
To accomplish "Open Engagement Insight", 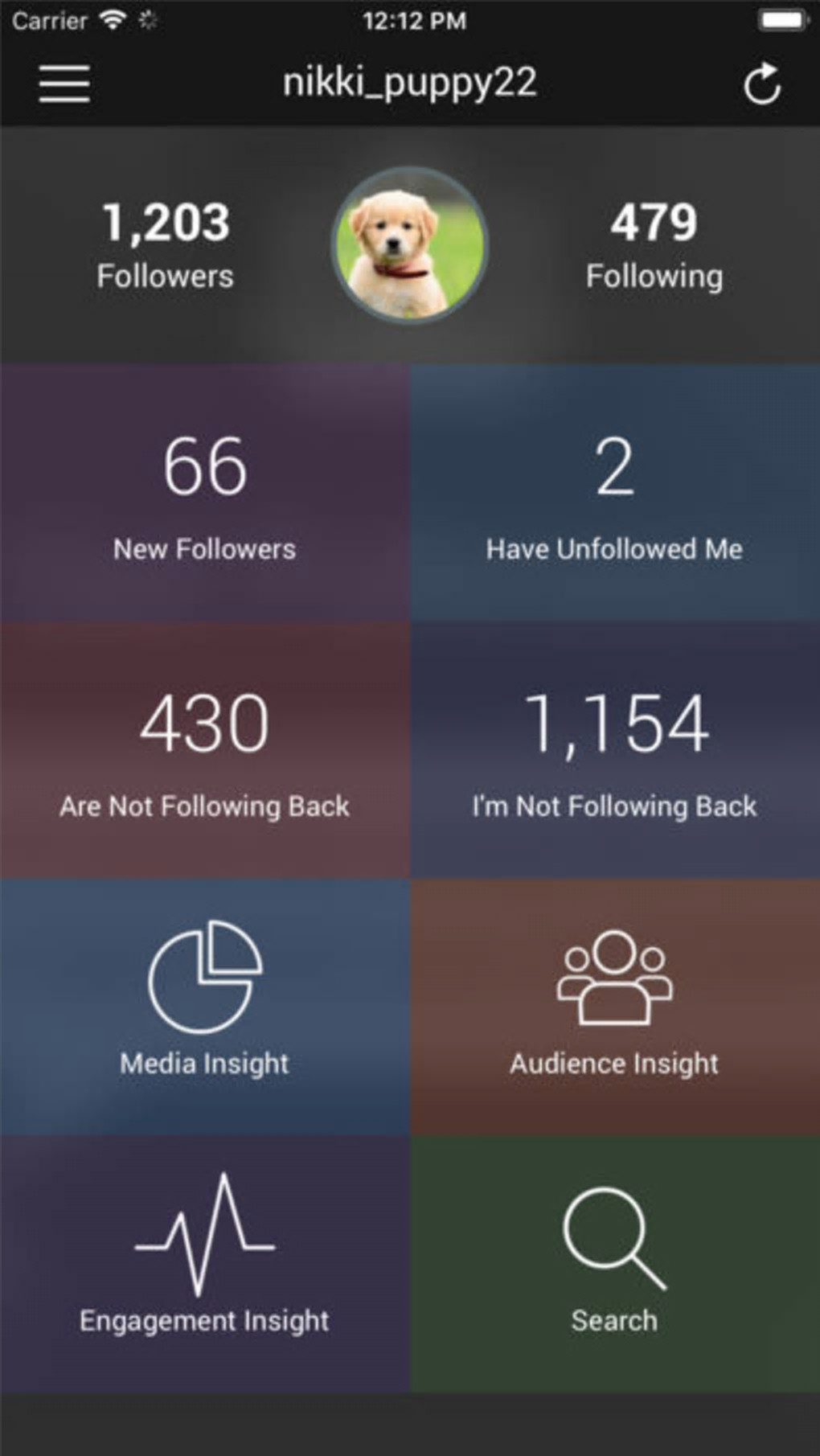I will click(205, 1262).
